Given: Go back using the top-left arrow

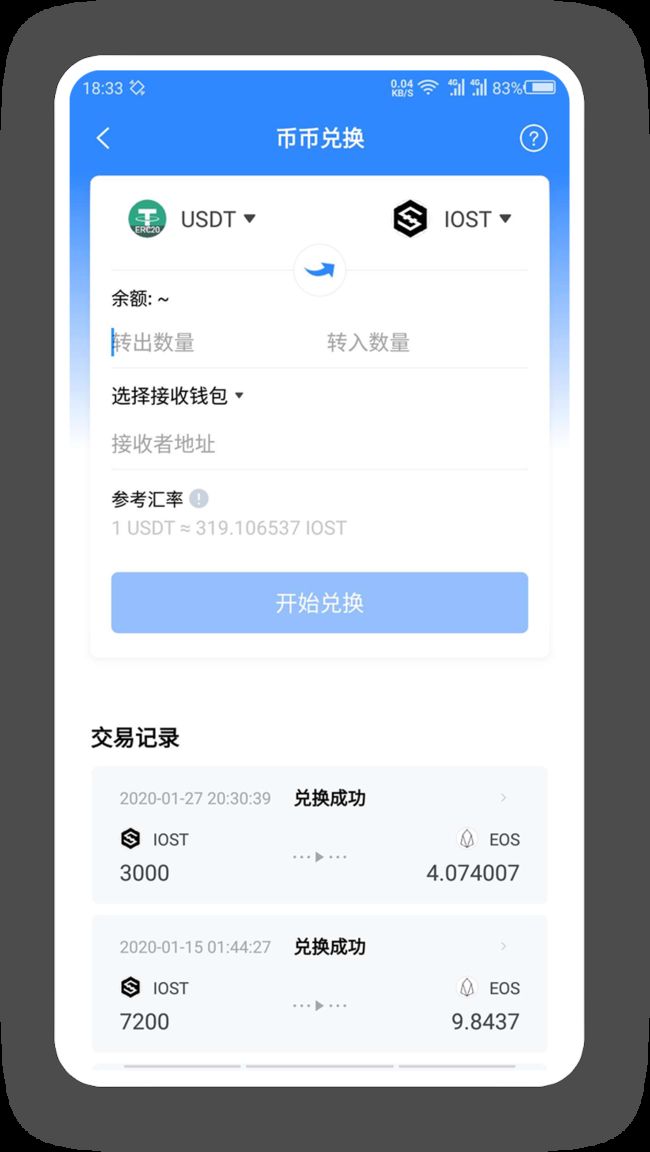Looking at the screenshot, I should pos(103,138).
